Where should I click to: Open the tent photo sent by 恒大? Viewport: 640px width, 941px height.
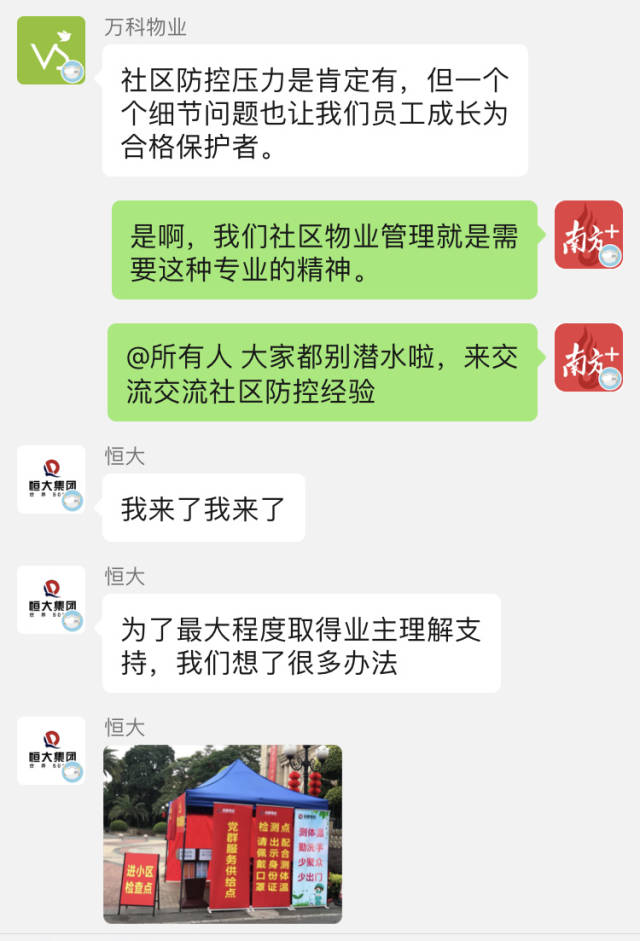coord(222,833)
